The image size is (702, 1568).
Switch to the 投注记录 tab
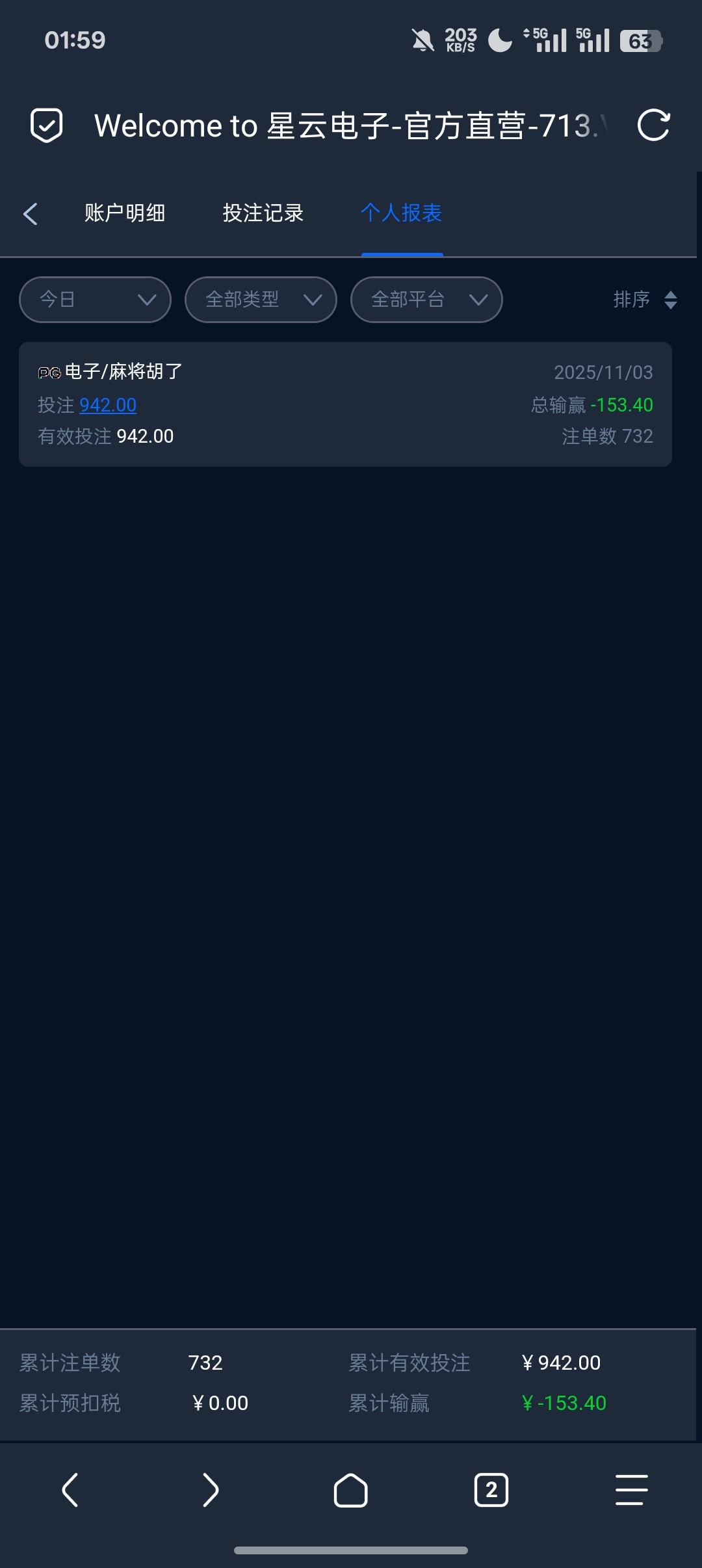263,213
